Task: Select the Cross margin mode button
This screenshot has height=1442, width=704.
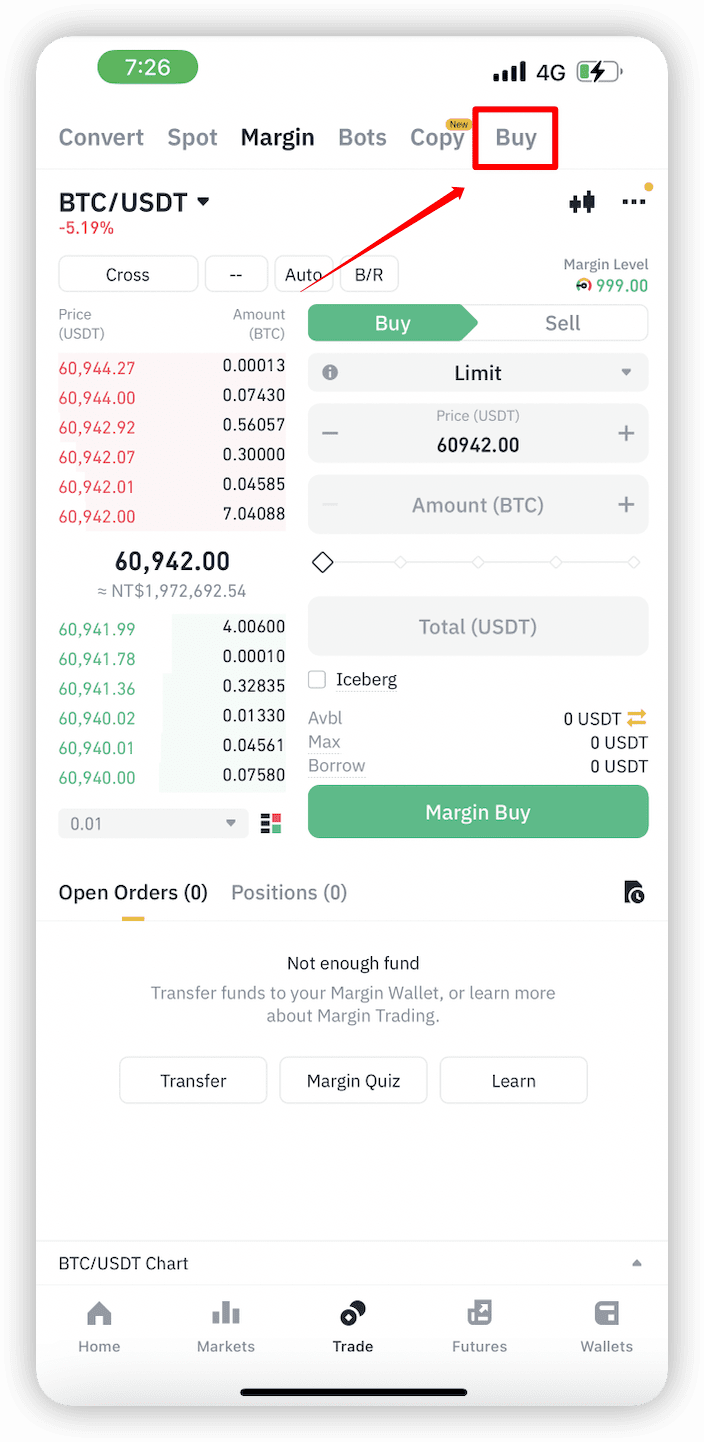Action: (x=128, y=275)
